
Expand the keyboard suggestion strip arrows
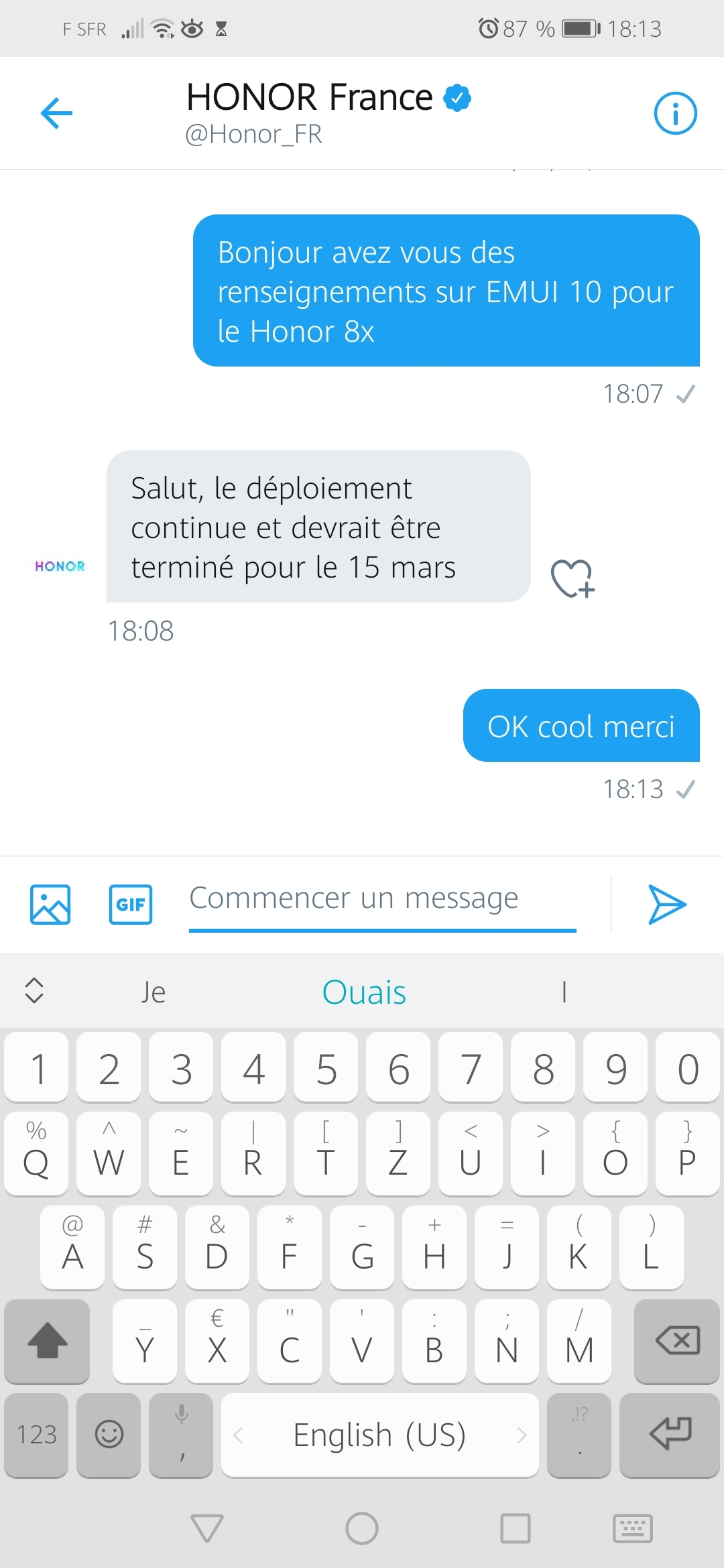[x=34, y=990]
